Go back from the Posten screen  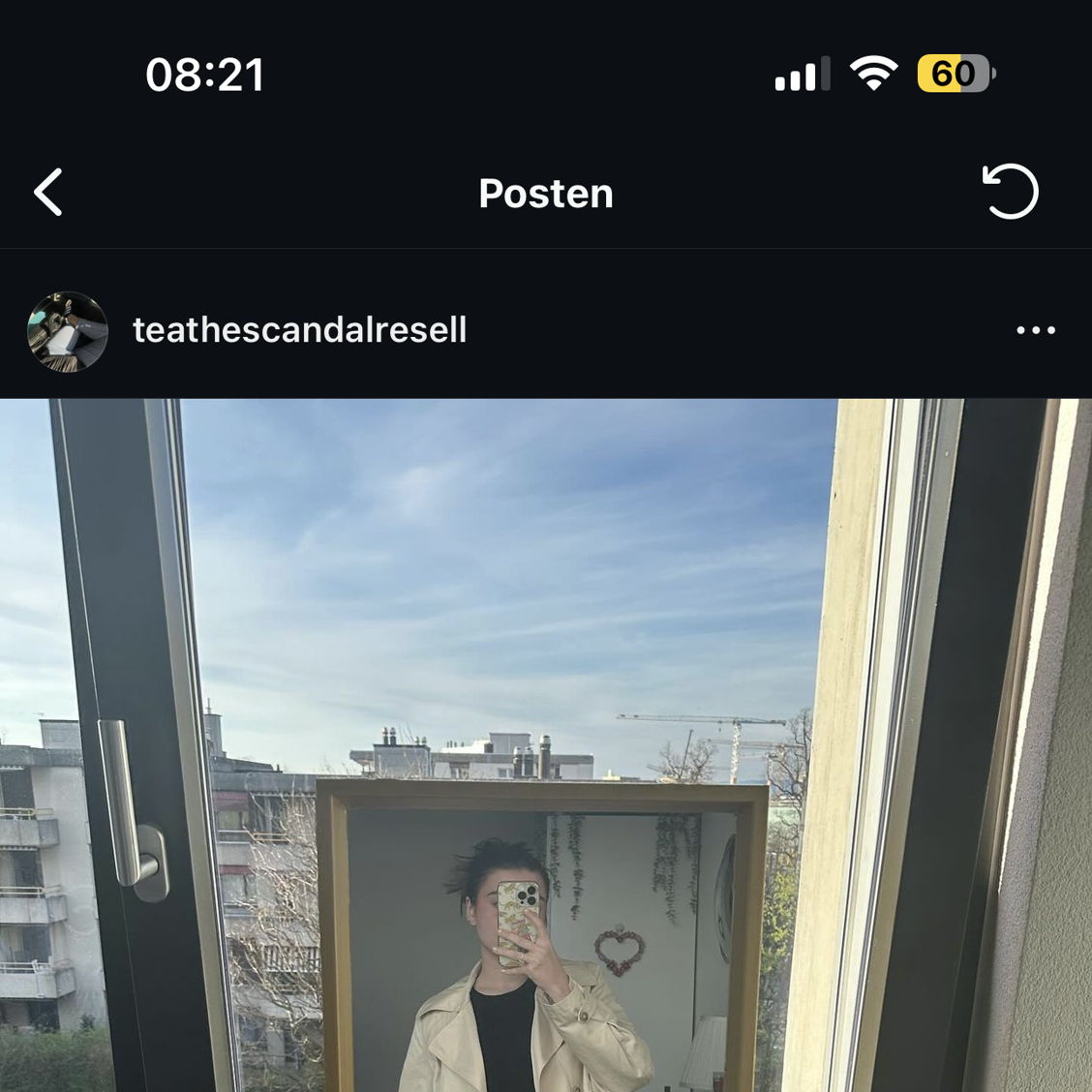pos(48,192)
